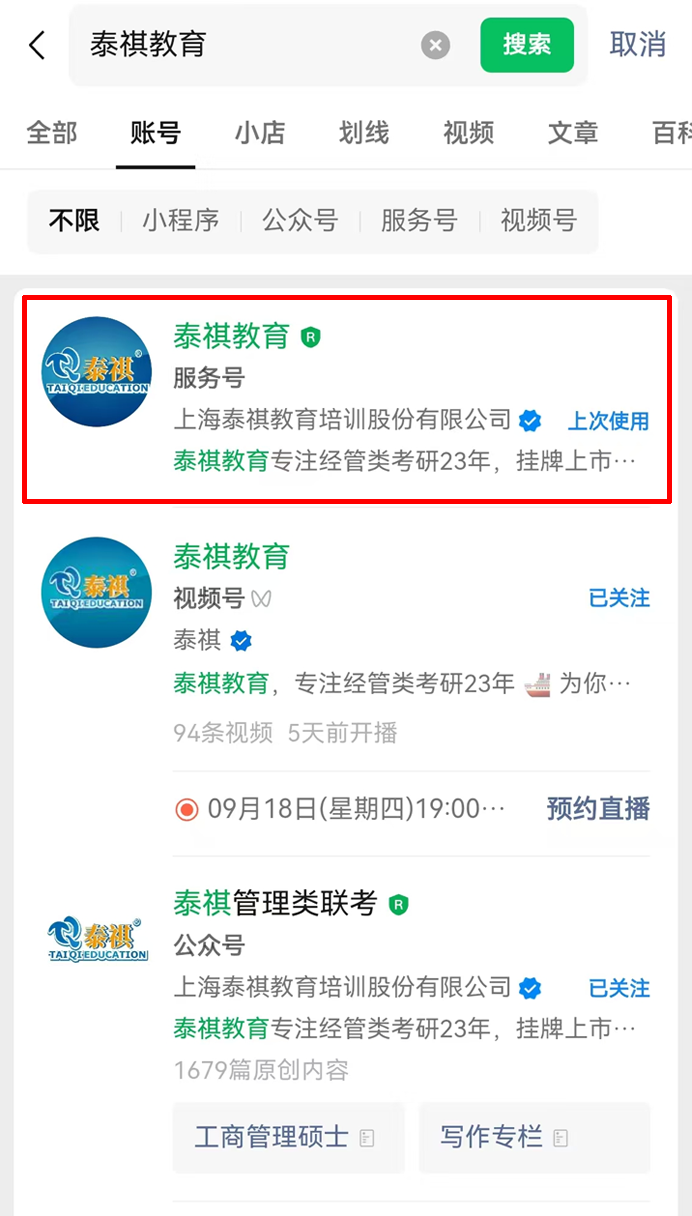Switch to the 视频 tab
This screenshot has height=1216, width=692.
(x=468, y=132)
